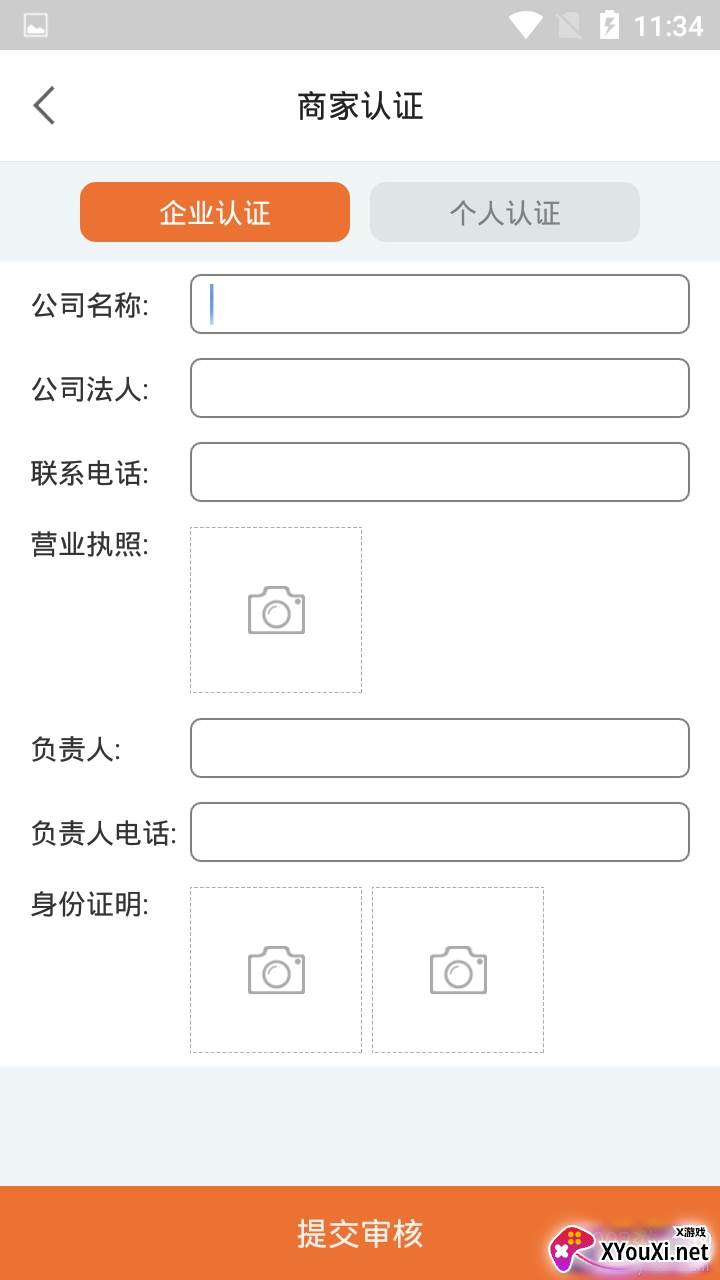The height and width of the screenshot is (1280, 720).
Task: Submit the form with 提交审核
Action: 360,1233
